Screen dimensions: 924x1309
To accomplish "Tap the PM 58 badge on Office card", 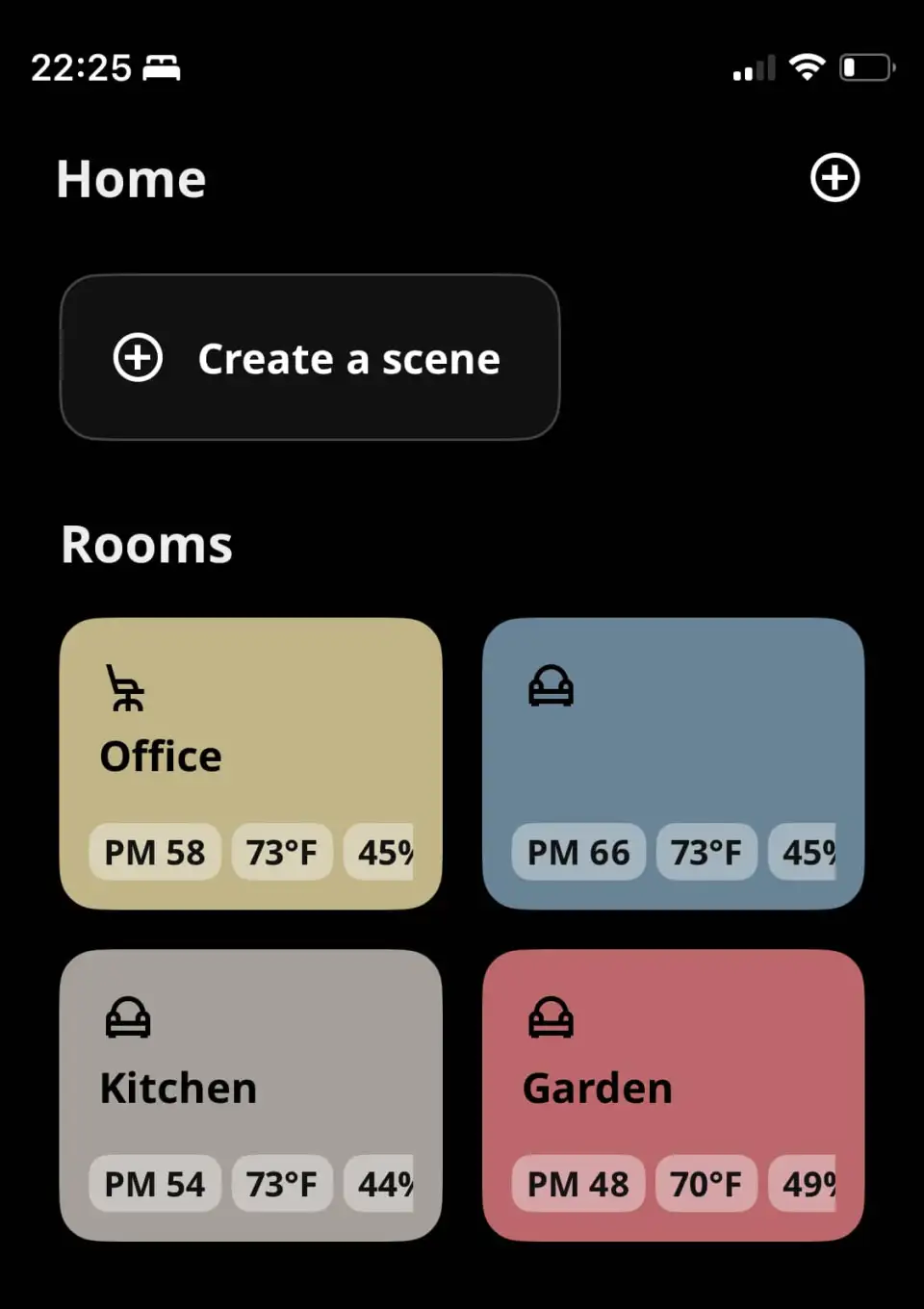I will click(154, 853).
